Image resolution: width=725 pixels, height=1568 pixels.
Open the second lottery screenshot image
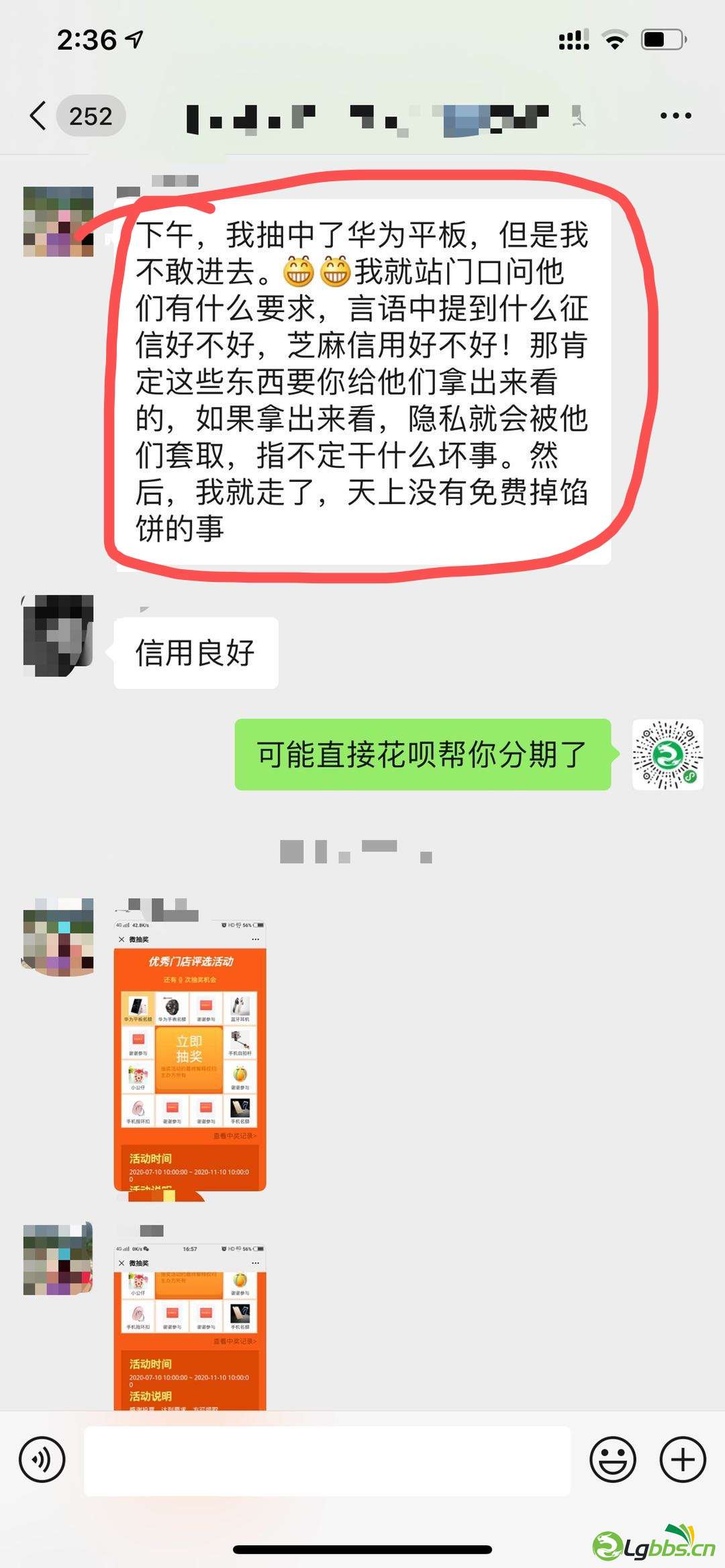pyautogui.click(x=190, y=1326)
